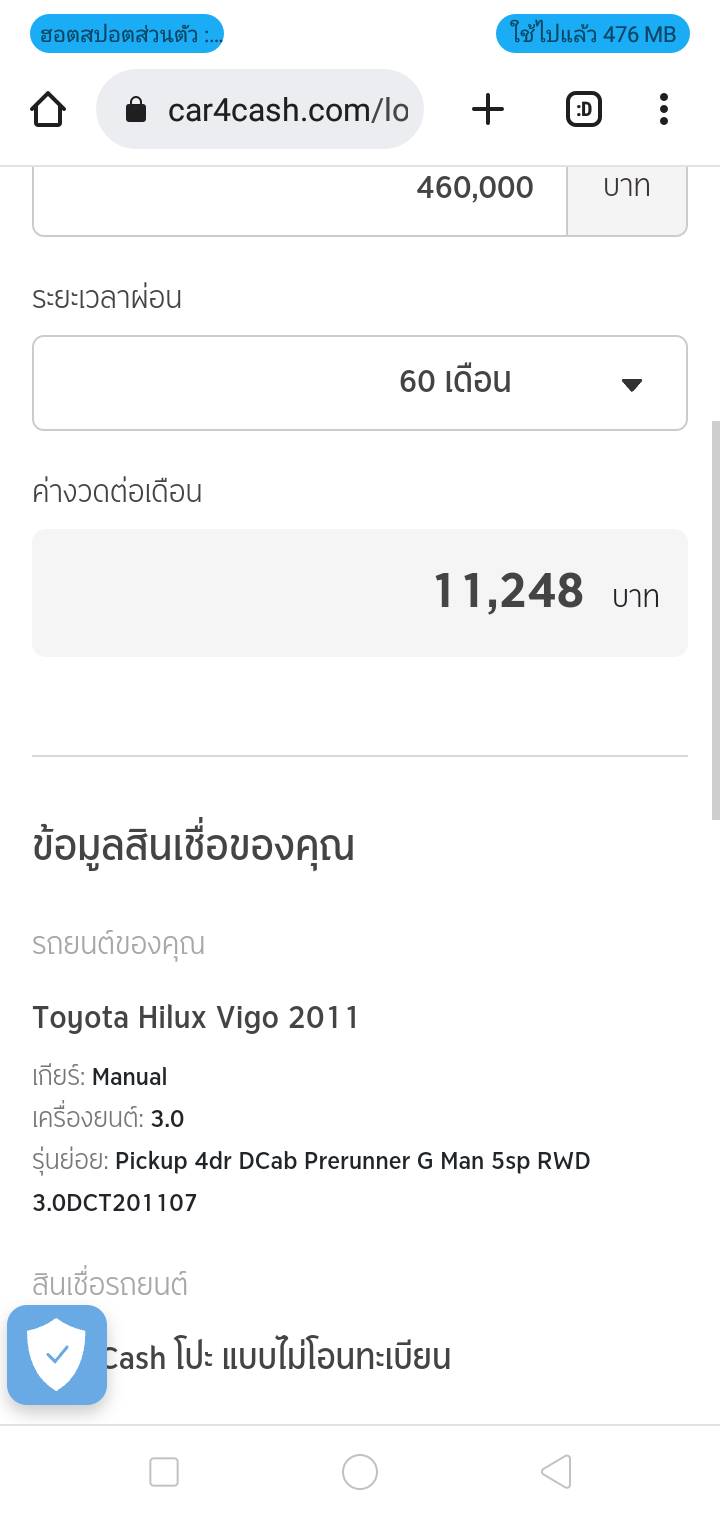Open a new browser tab
This screenshot has width=720, height=1520.
point(488,109)
